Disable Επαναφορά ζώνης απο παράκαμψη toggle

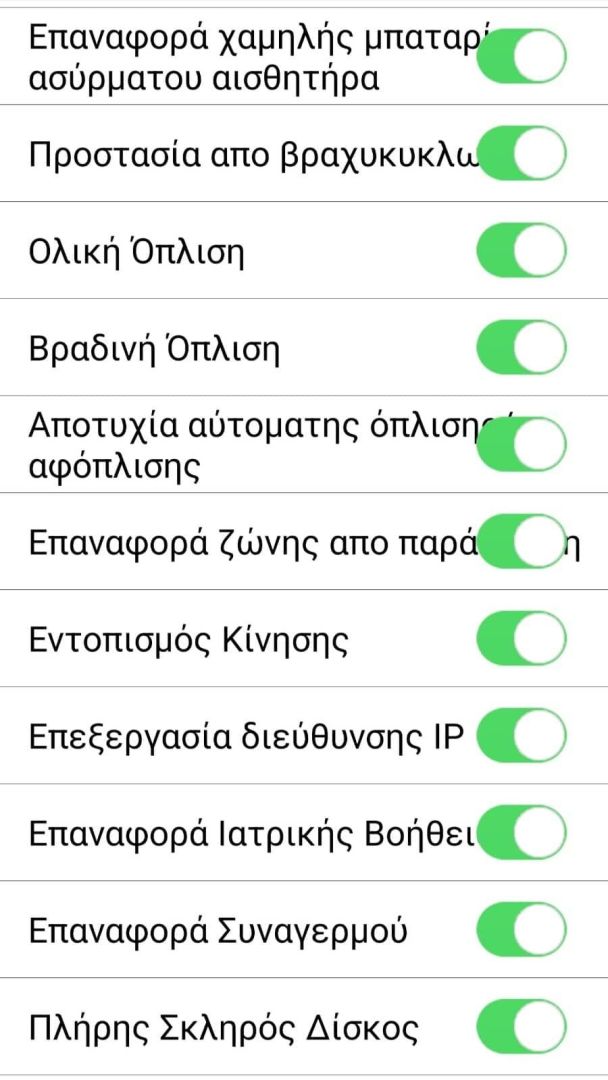(521, 541)
